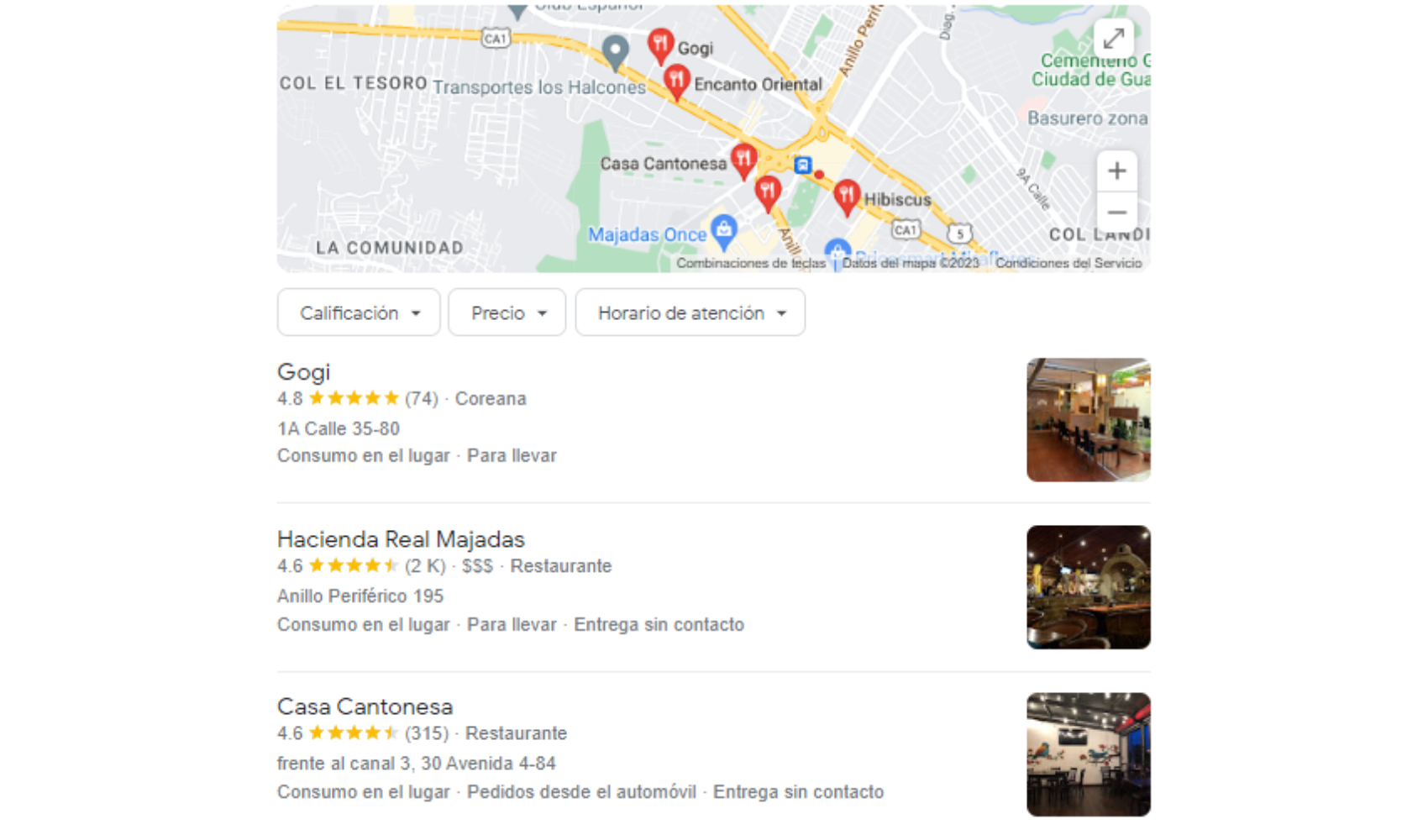Open the Precio filter dropdown
Viewport: 1428px width, 840px height.
[507, 313]
